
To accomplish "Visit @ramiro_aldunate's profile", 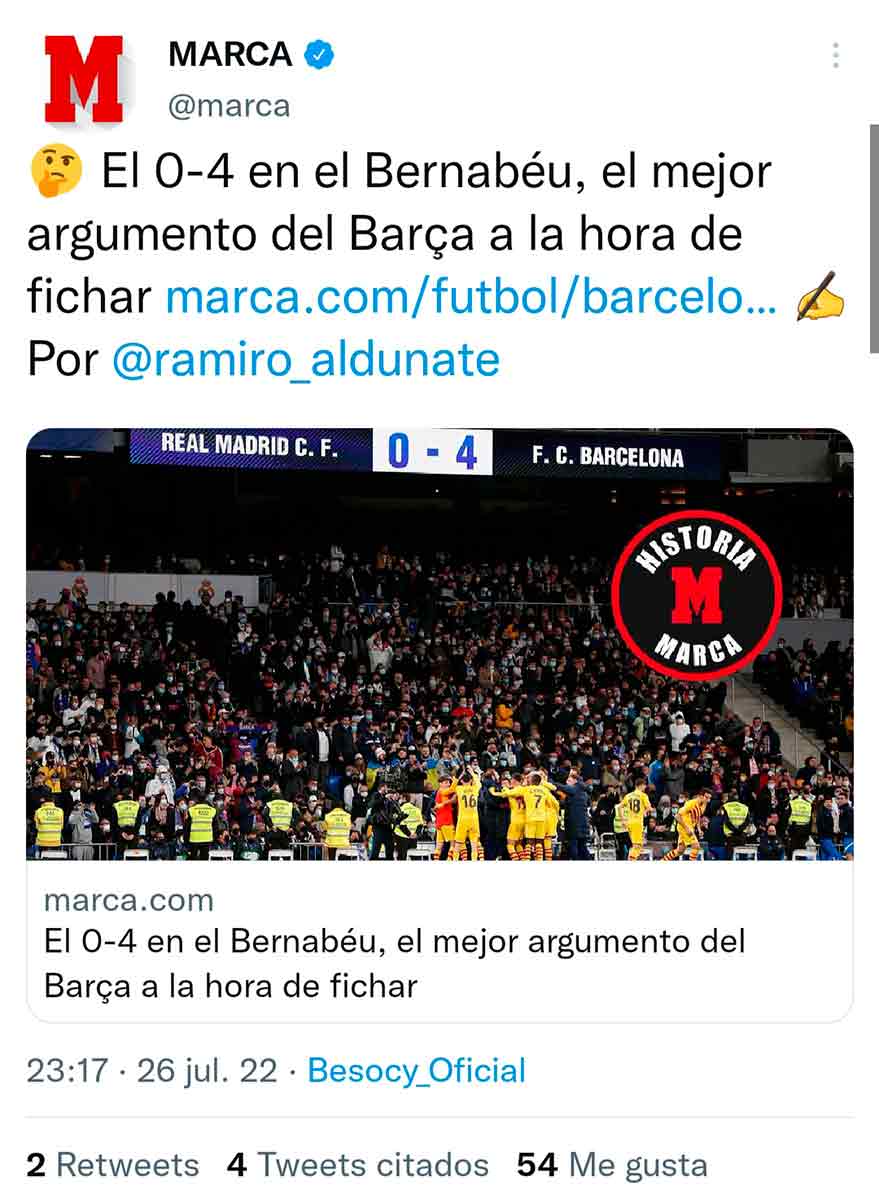I will click(305, 359).
